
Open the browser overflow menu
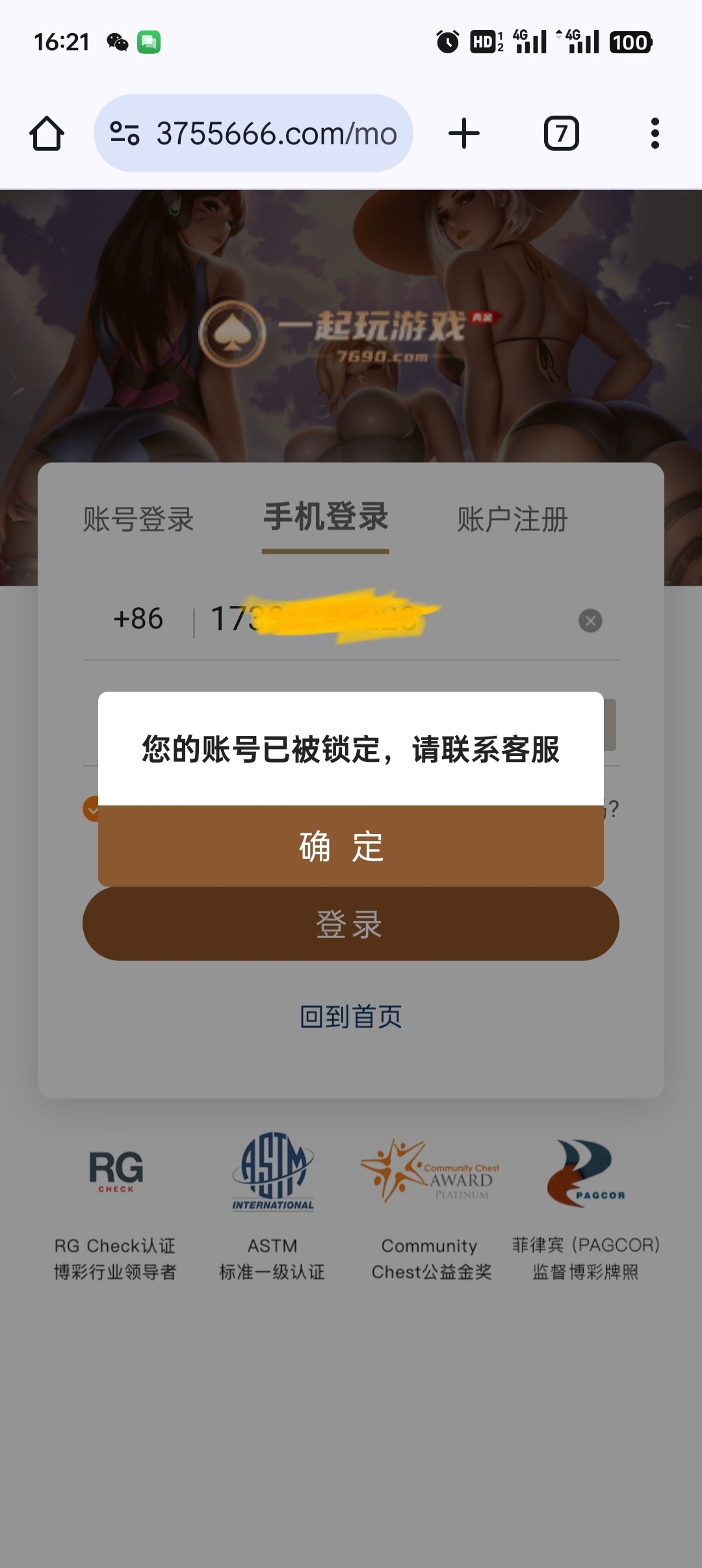point(655,133)
